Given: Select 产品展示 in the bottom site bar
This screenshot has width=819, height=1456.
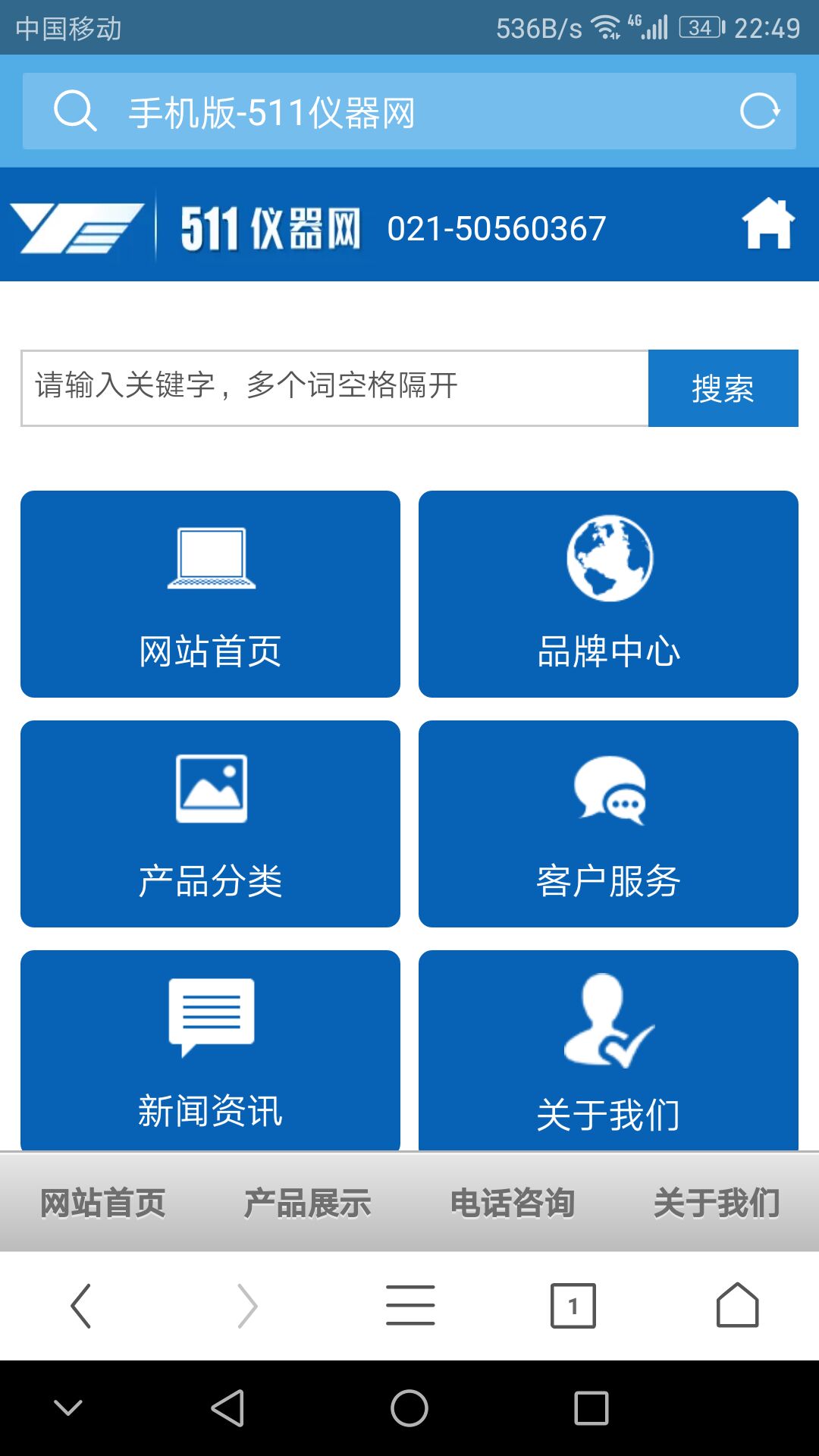Looking at the screenshot, I should pyautogui.click(x=307, y=1203).
